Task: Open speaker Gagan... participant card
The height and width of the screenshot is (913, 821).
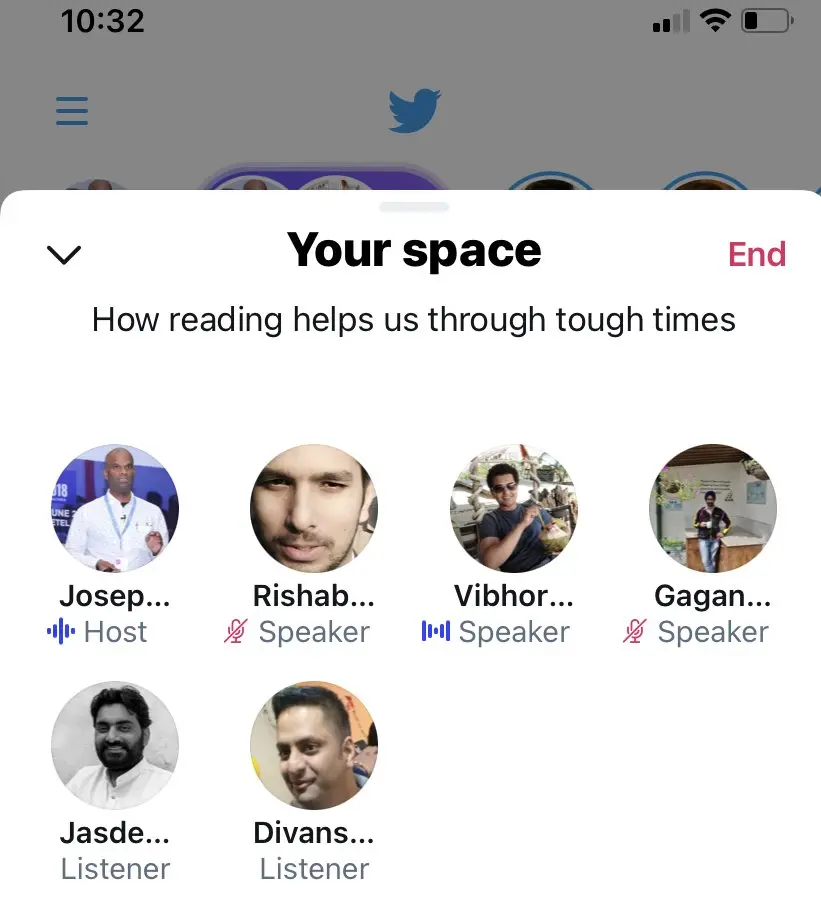Action: point(713,508)
